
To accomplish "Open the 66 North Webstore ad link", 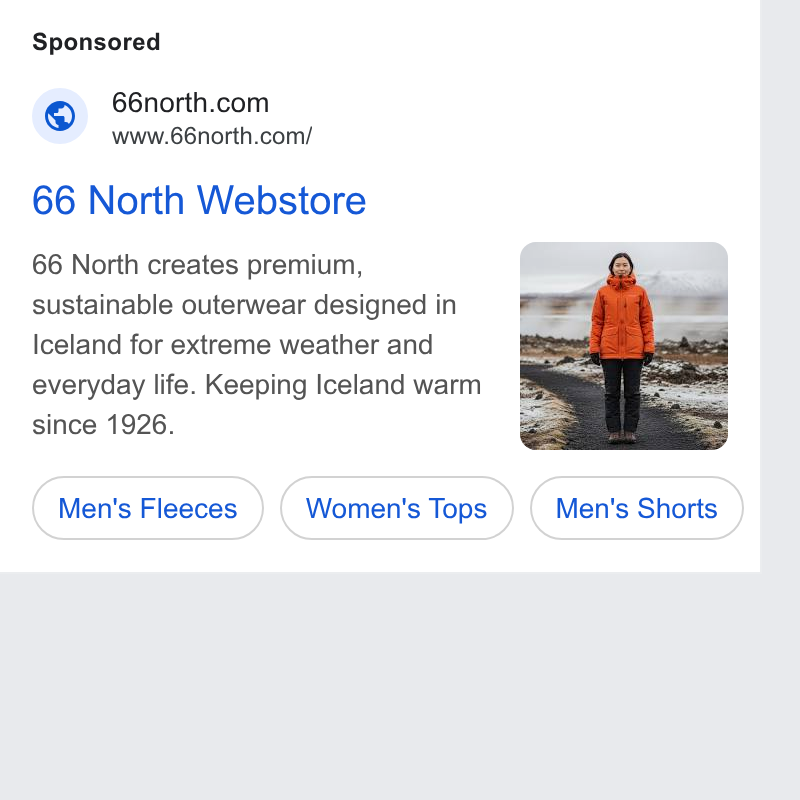I will [199, 200].
